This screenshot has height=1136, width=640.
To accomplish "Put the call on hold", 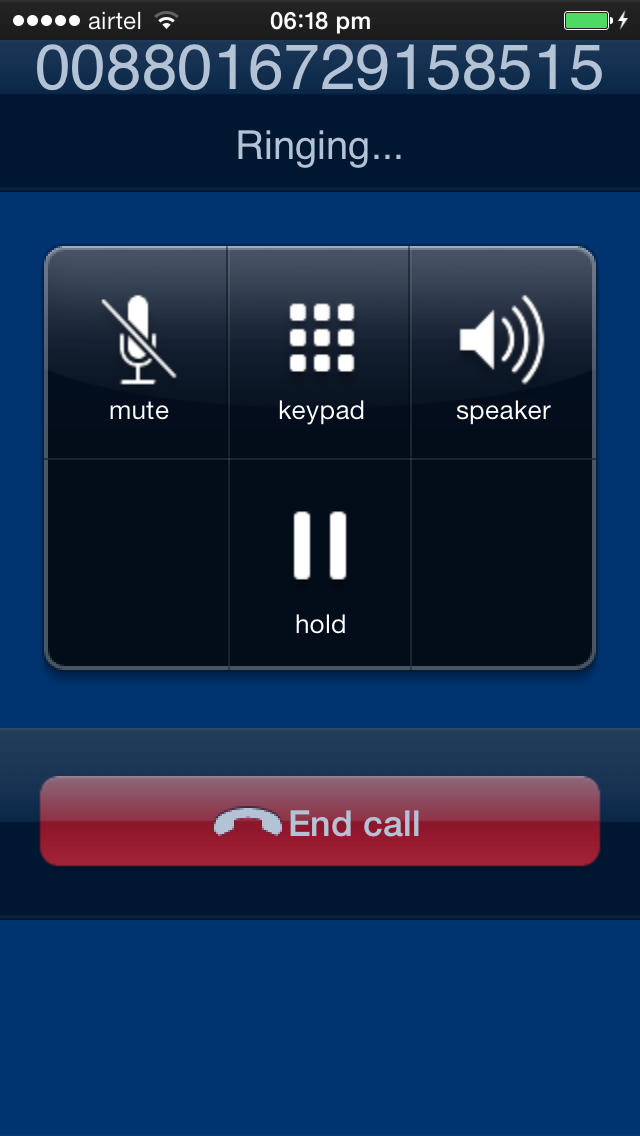I will pos(320,563).
